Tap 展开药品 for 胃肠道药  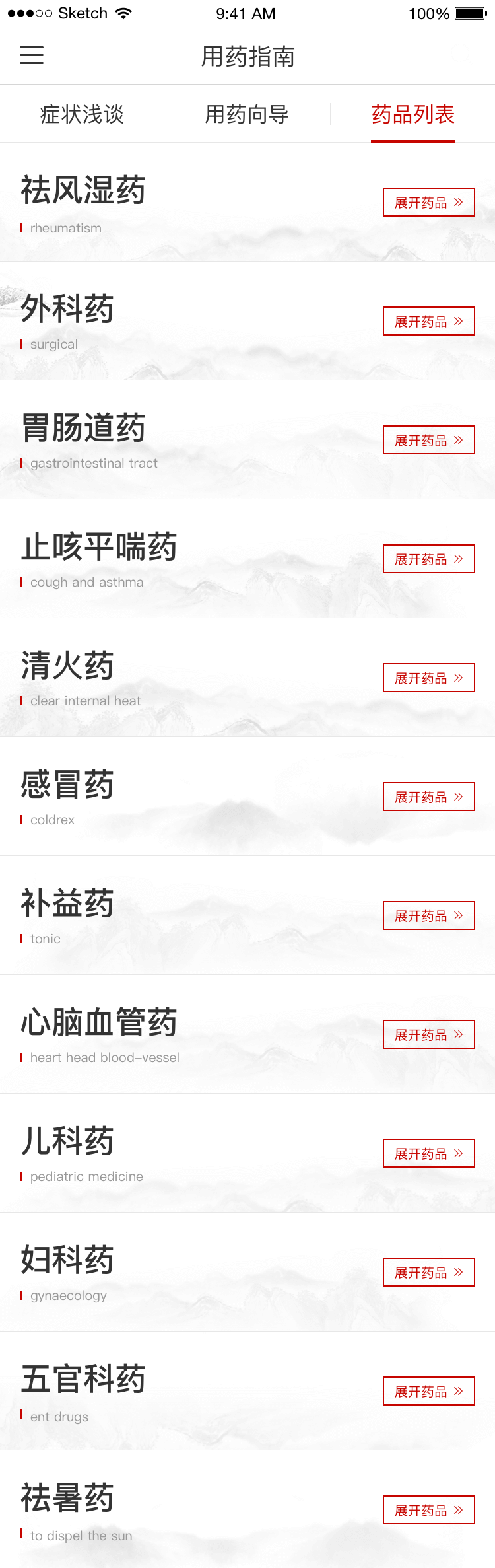coord(429,440)
